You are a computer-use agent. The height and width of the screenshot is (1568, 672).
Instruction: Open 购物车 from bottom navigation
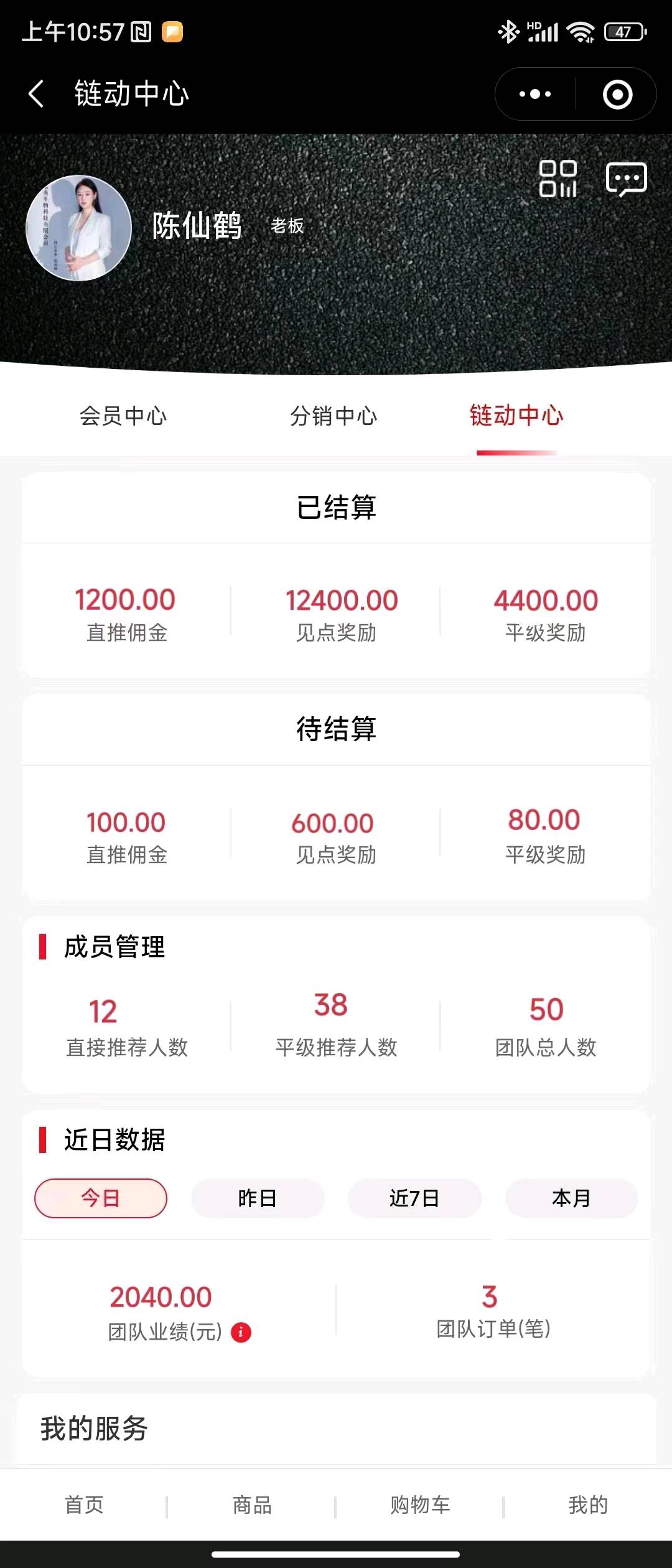[420, 1505]
